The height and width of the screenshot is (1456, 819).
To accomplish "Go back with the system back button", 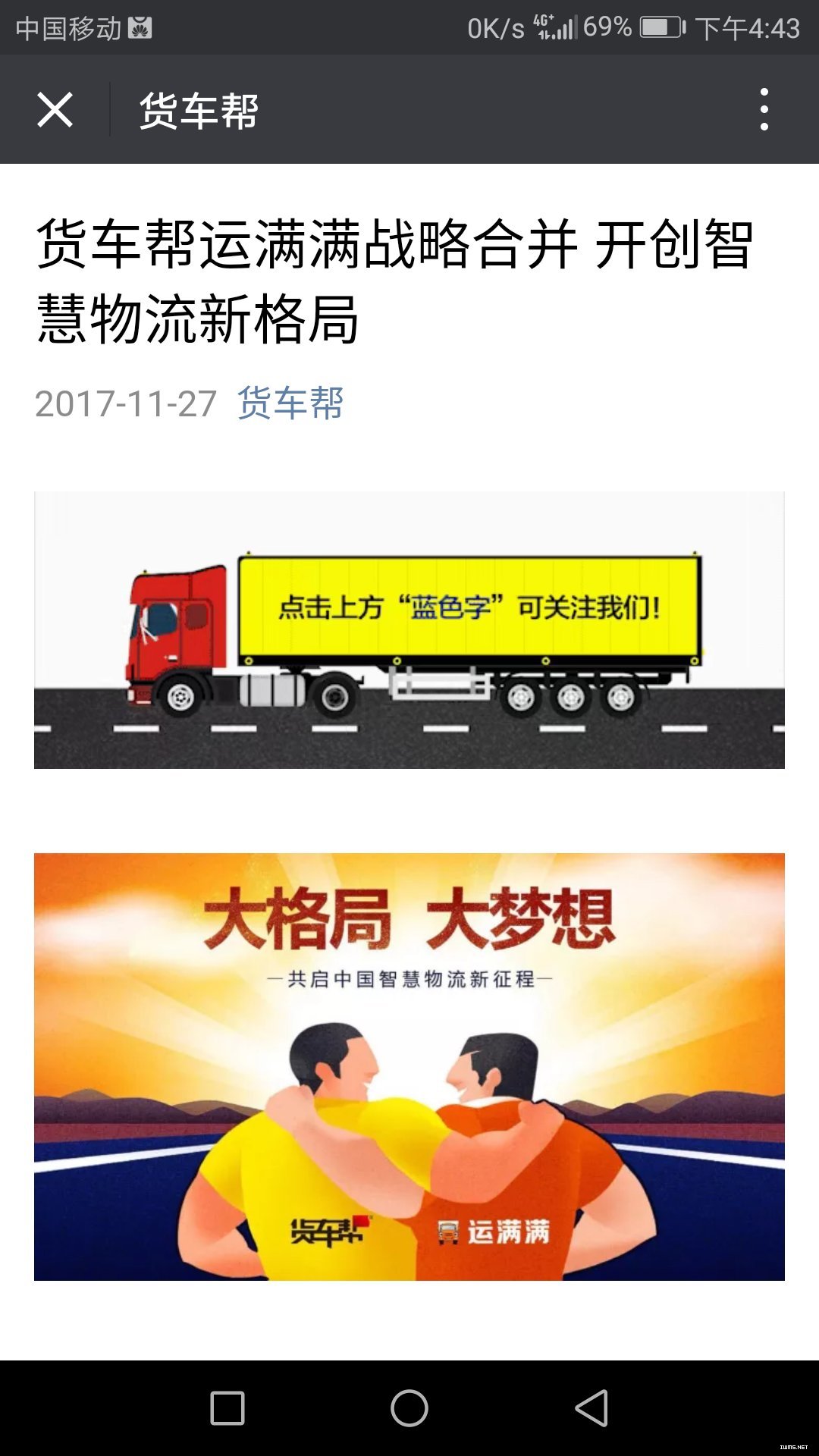I will 591,1408.
